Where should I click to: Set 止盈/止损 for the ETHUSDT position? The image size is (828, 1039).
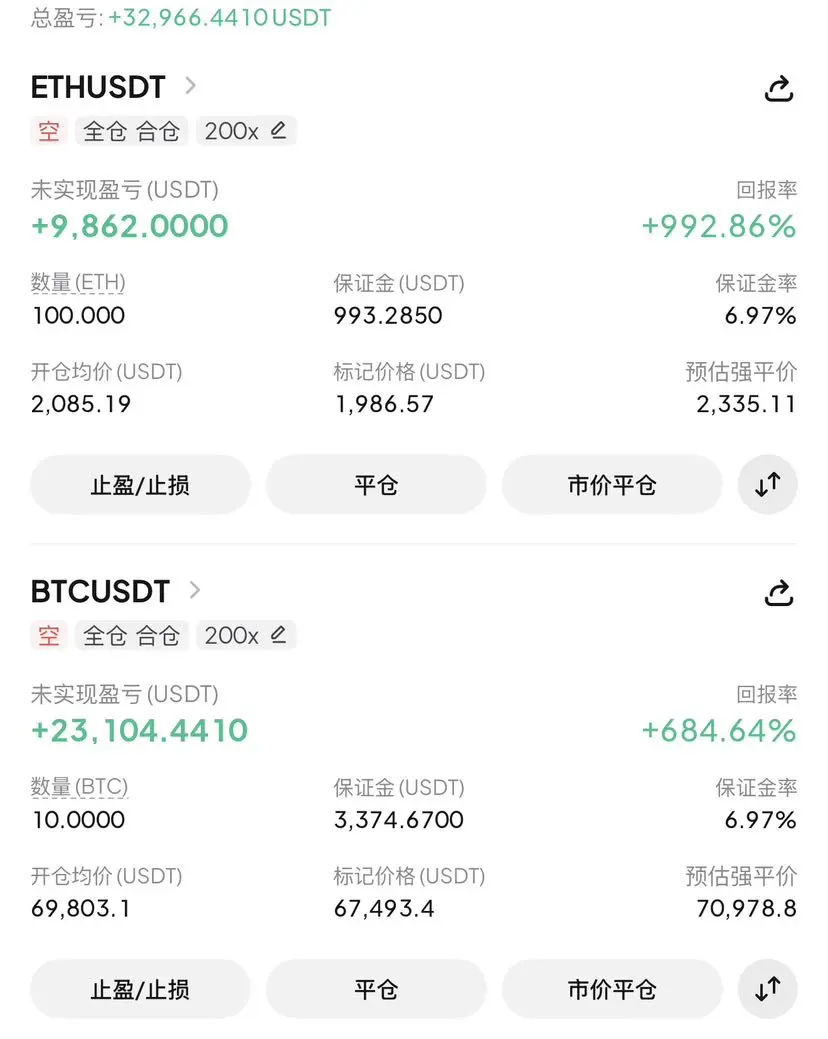tap(140, 485)
